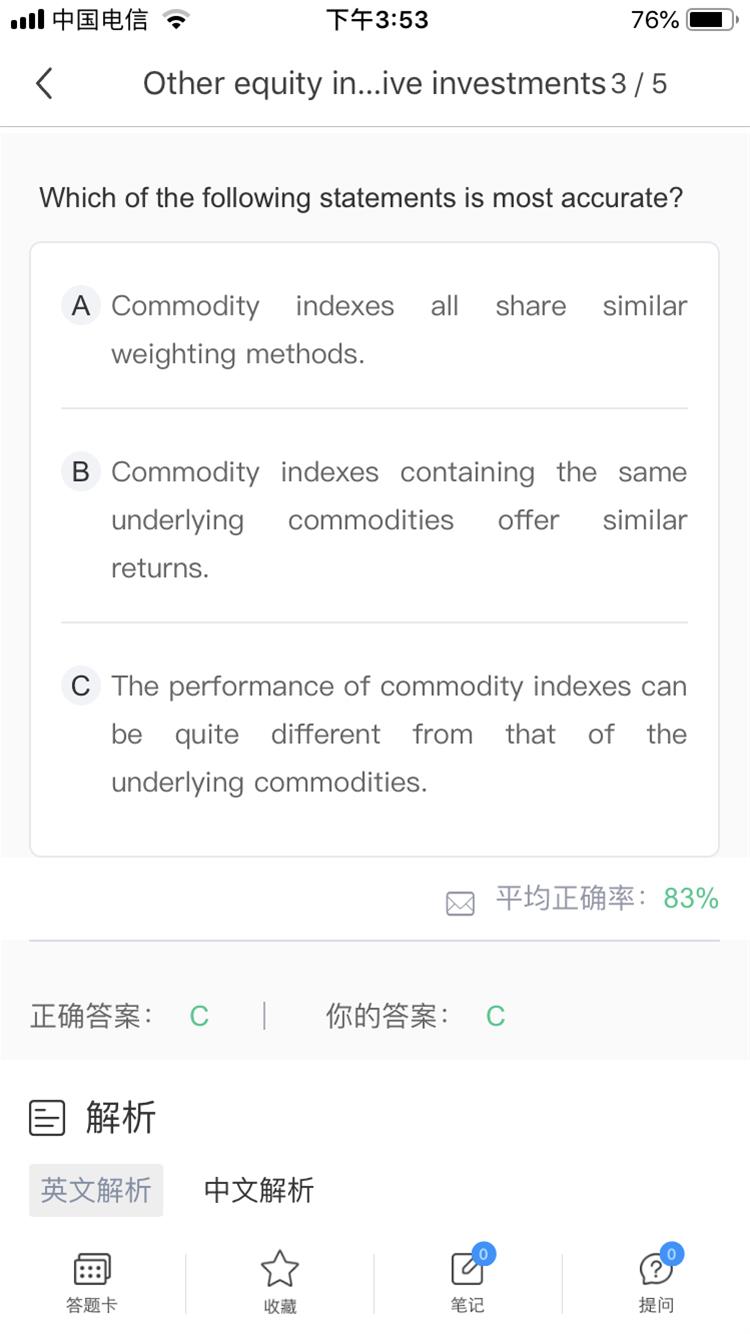
Task: Choose answer option B
Action: click(x=374, y=520)
